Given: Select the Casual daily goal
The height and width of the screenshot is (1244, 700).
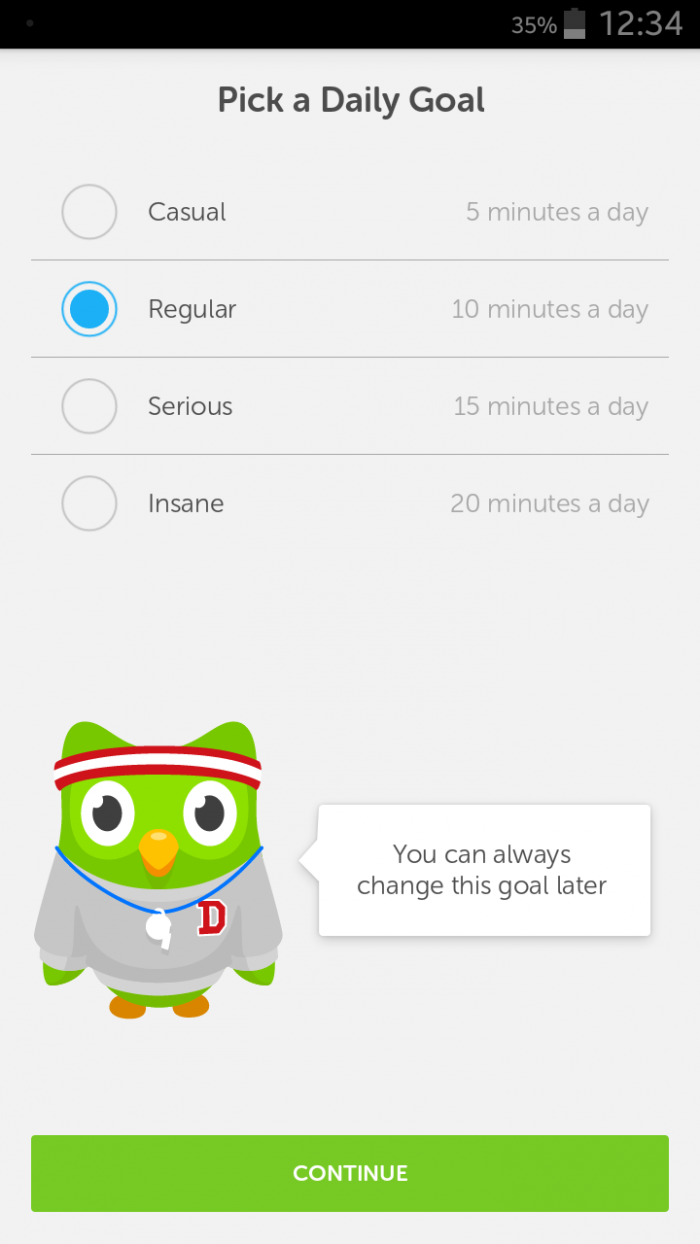Looking at the screenshot, I should point(90,212).
